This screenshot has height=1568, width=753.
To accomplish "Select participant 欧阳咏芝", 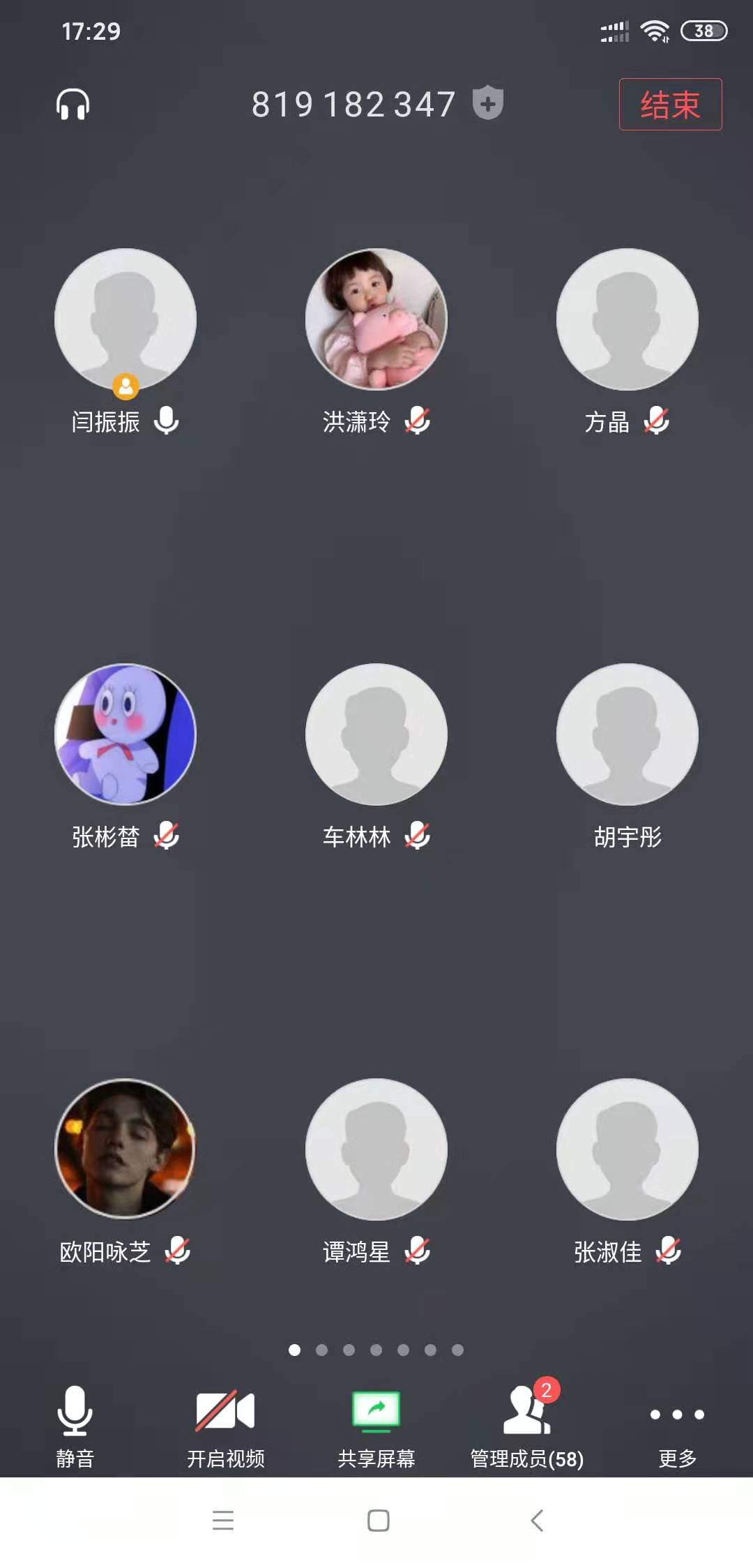I will pyautogui.click(x=125, y=1149).
